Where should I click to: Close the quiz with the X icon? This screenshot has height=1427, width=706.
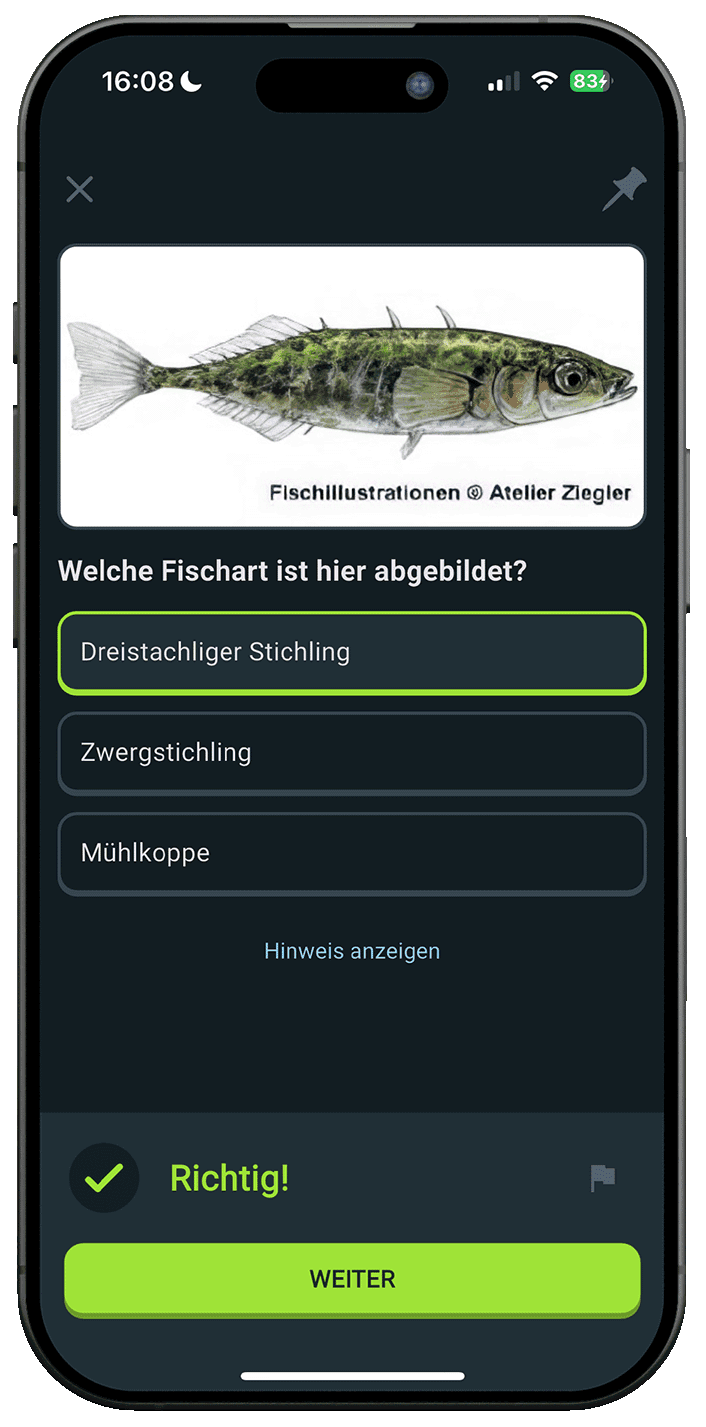click(79, 189)
